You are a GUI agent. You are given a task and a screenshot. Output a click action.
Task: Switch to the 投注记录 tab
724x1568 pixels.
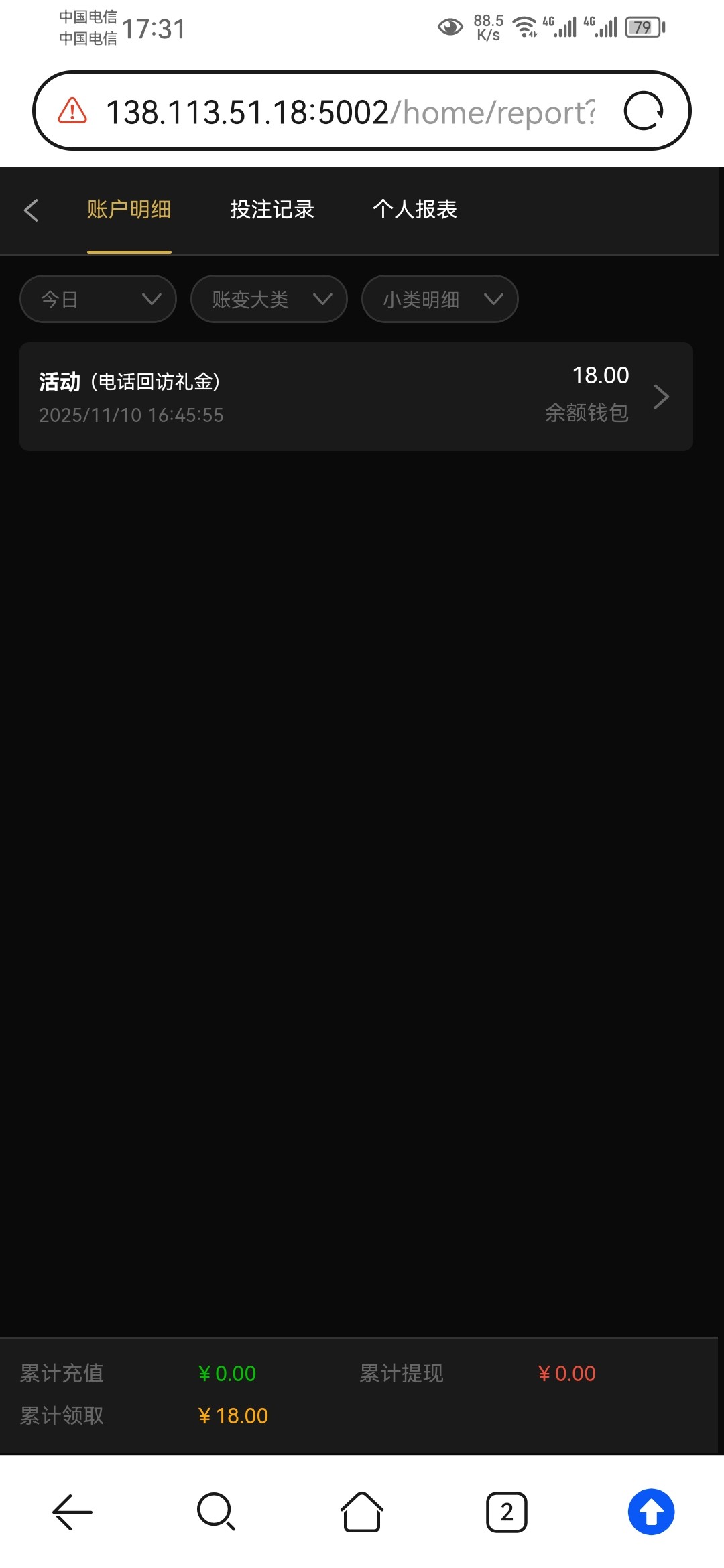[272, 210]
